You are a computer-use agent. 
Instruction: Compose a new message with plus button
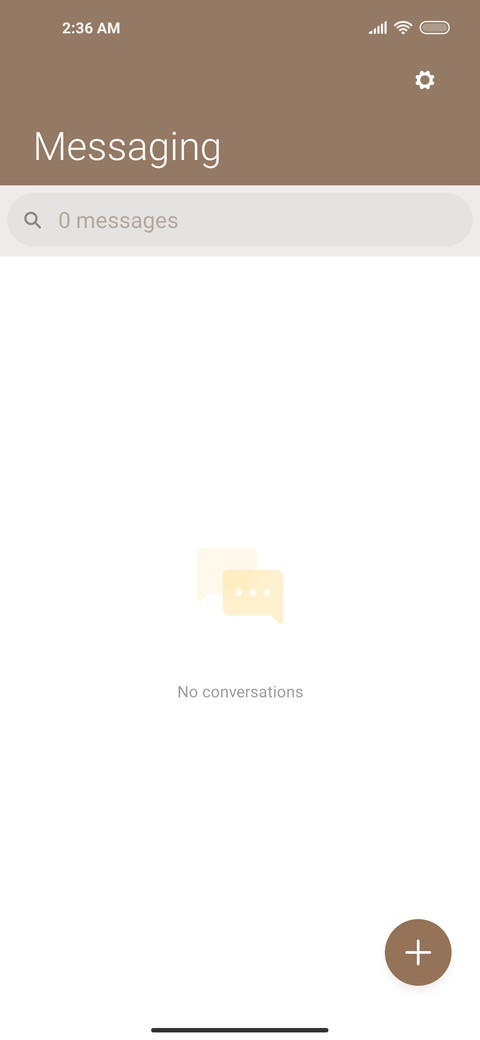point(418,952)
